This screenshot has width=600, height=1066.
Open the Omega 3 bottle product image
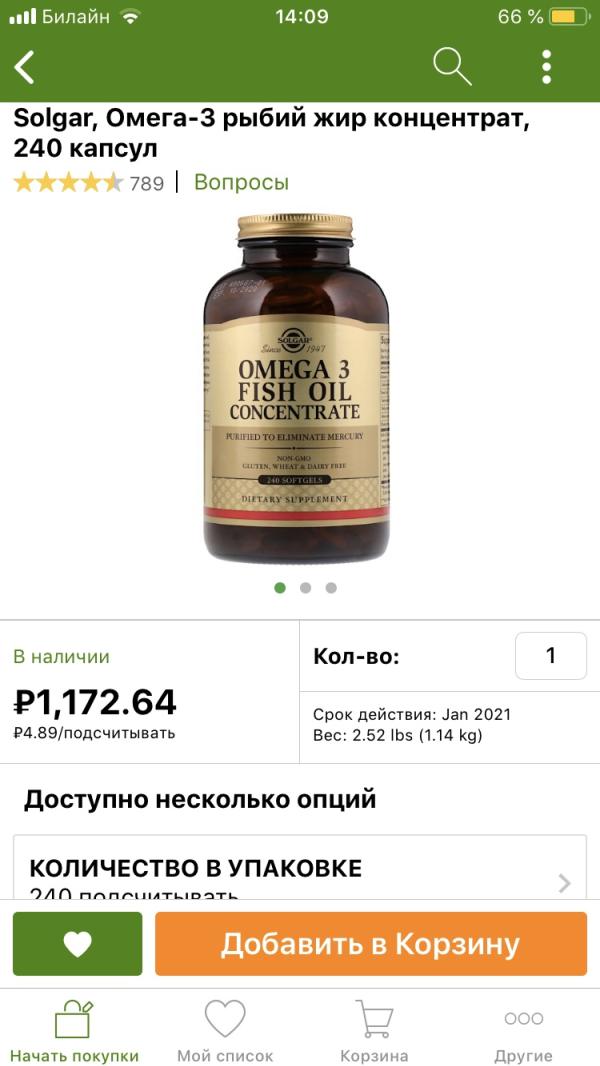(x=297, y=388)
